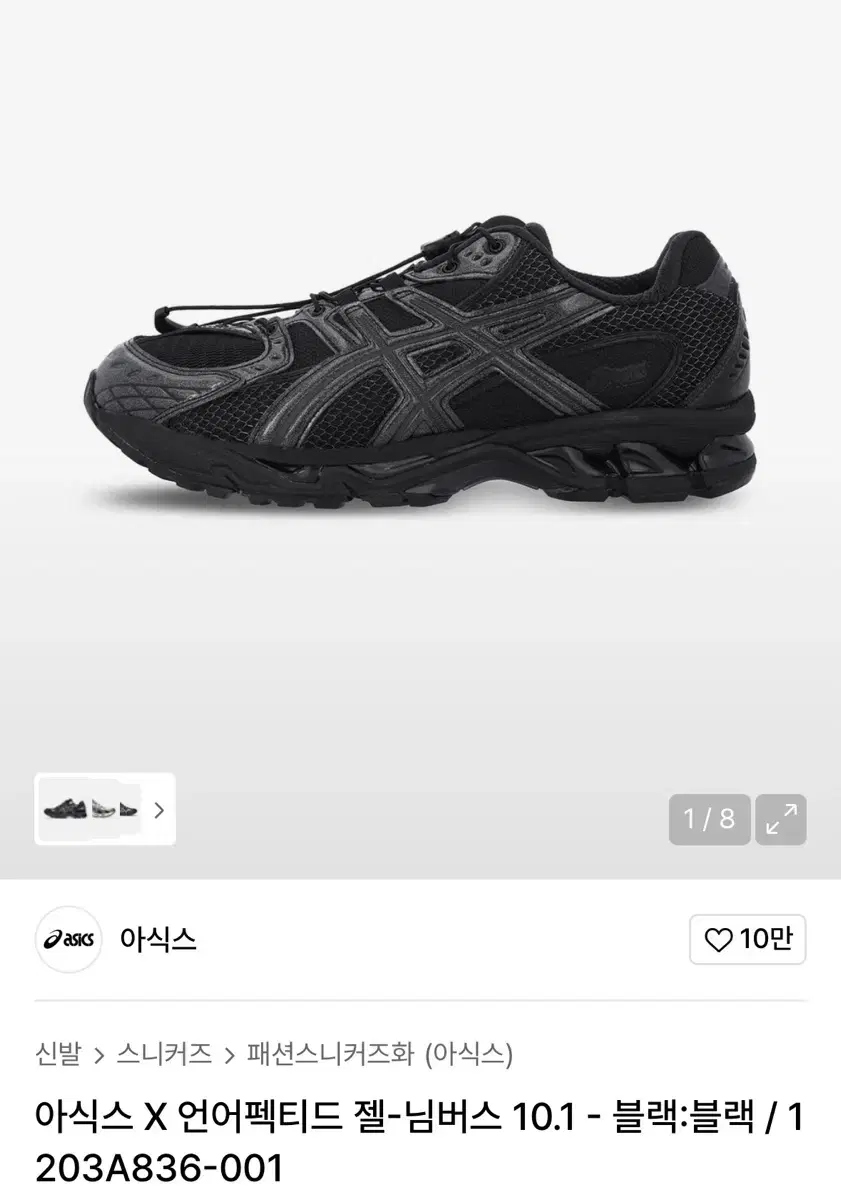
Task: Click the circular asics spiral logo
Action: (66, 940)
